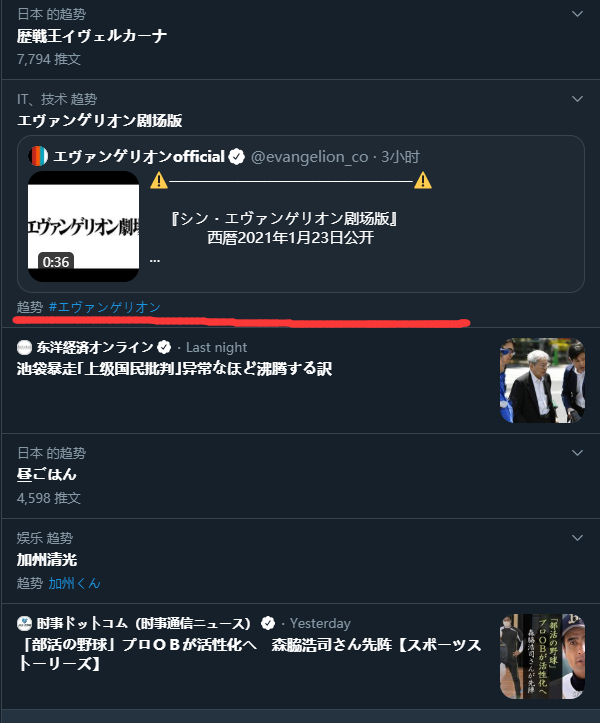Open the trend エヴァンゲリオン劇场版
The image size is (600, 723).
point(99,120)
